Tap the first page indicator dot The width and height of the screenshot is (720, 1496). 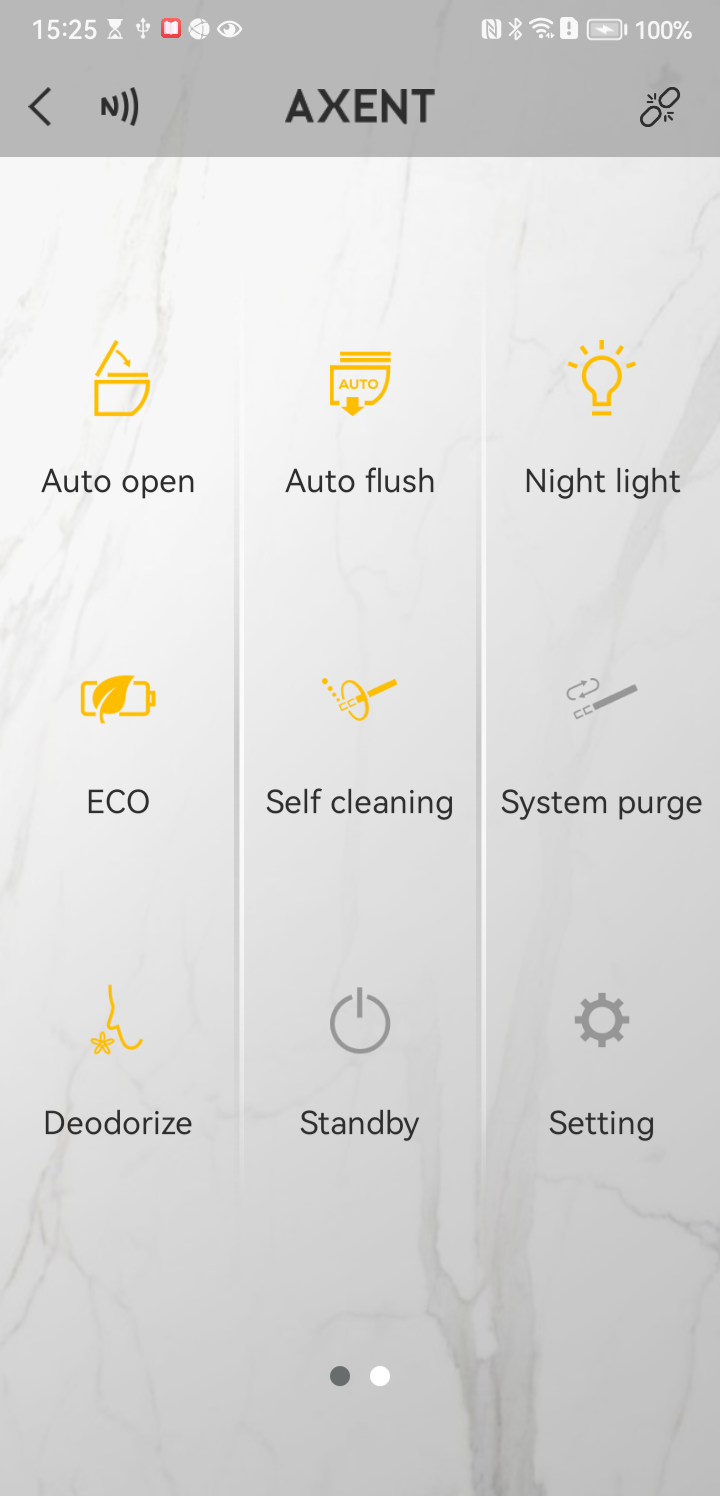[340, 1376]
